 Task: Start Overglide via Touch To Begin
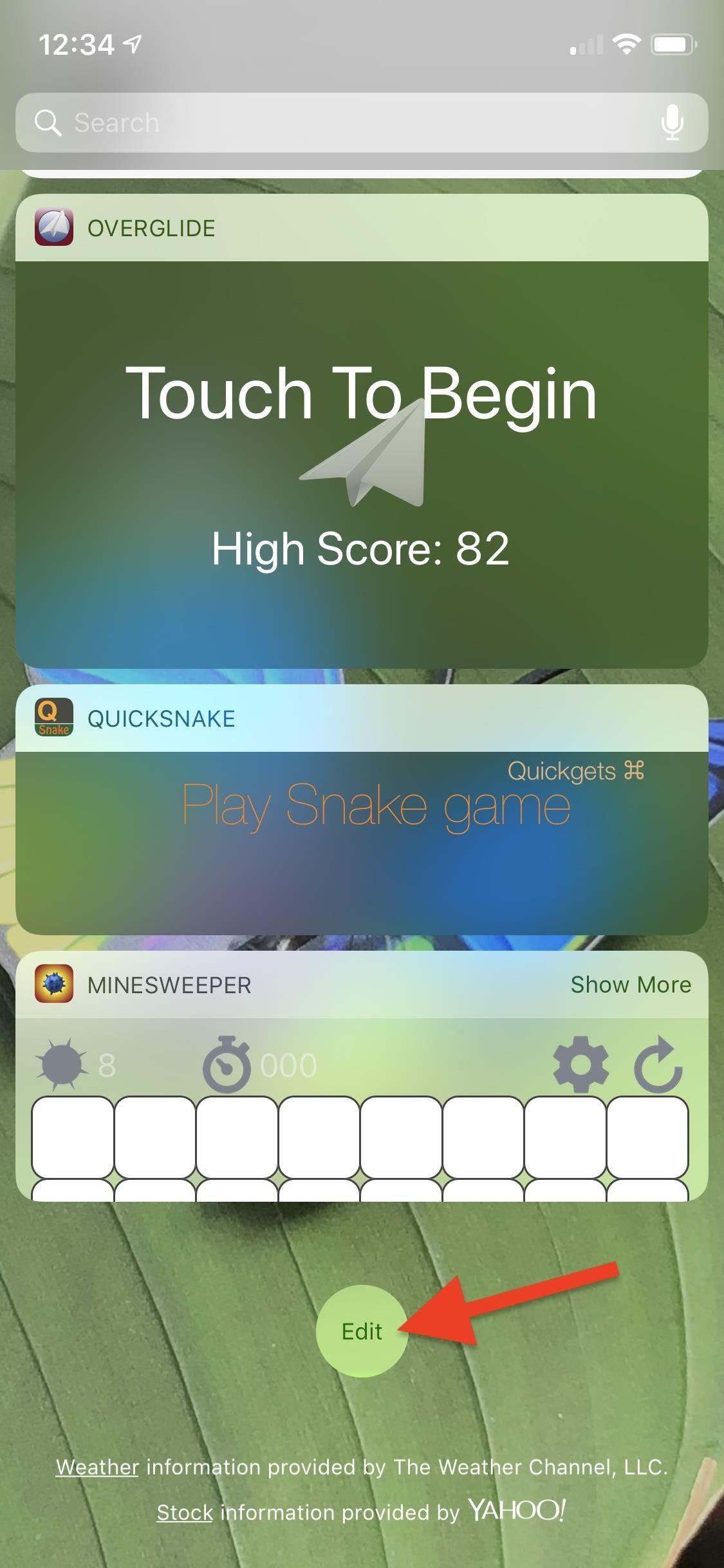tap(361, 394)
